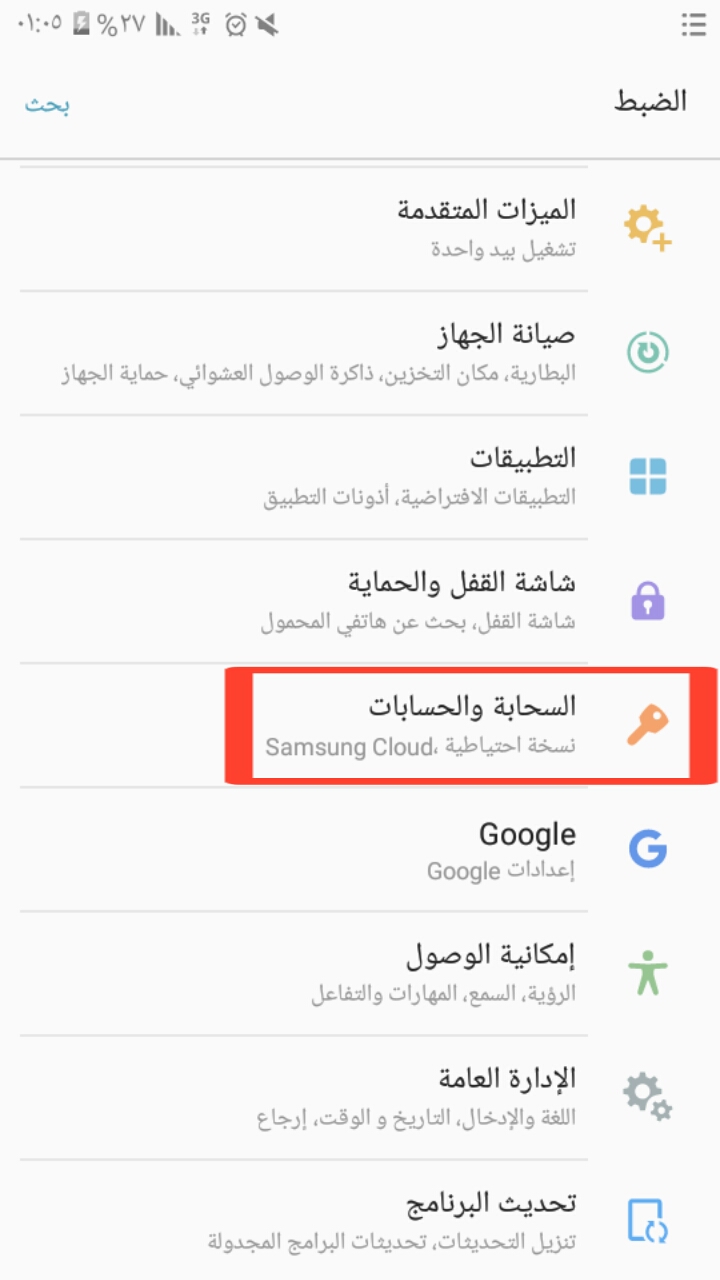The width and height of the screenshot is (720, 1280).
Task: Open السحابة والحسابات cloud and accounts
Action: pos(360,725)
